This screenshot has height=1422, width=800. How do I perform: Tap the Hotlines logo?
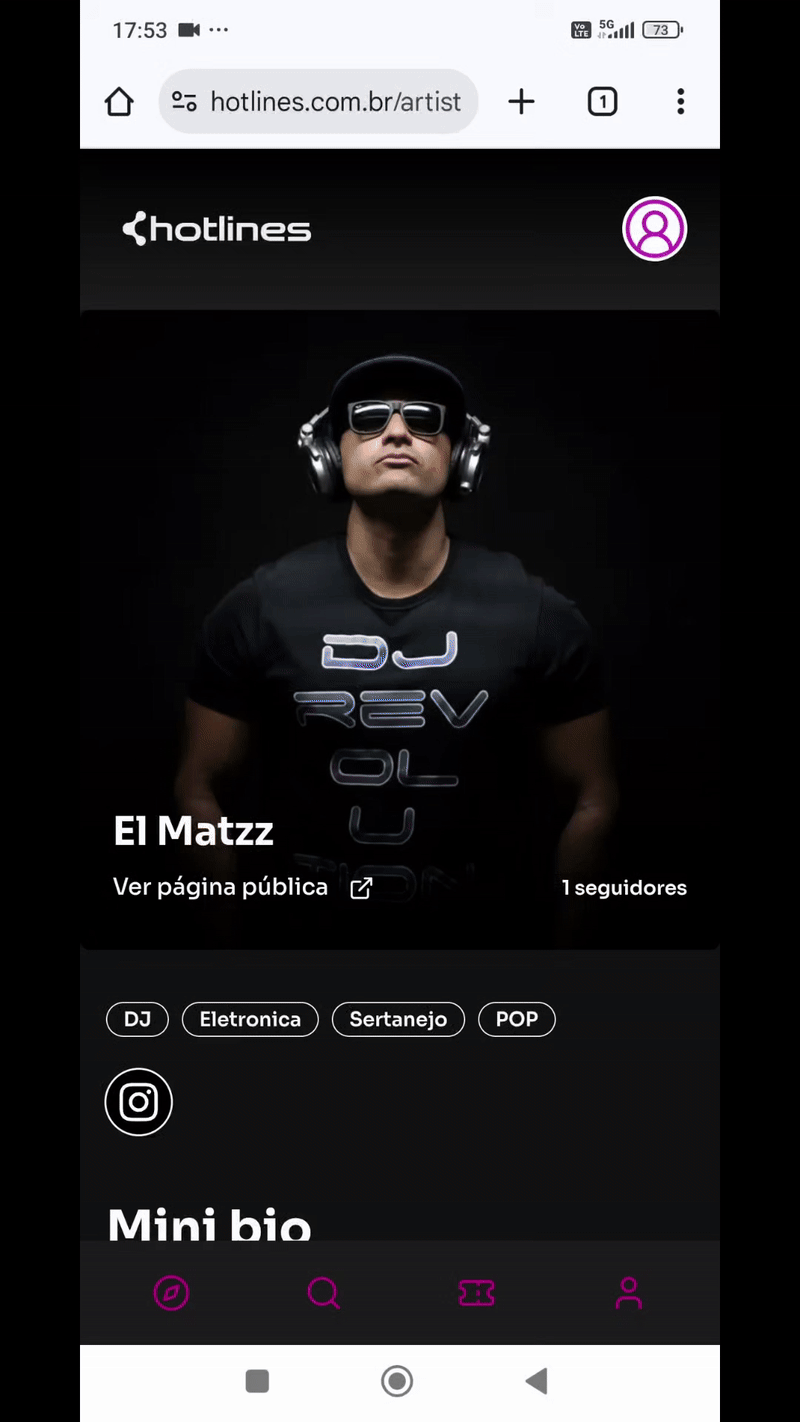[x=217, y=229]
